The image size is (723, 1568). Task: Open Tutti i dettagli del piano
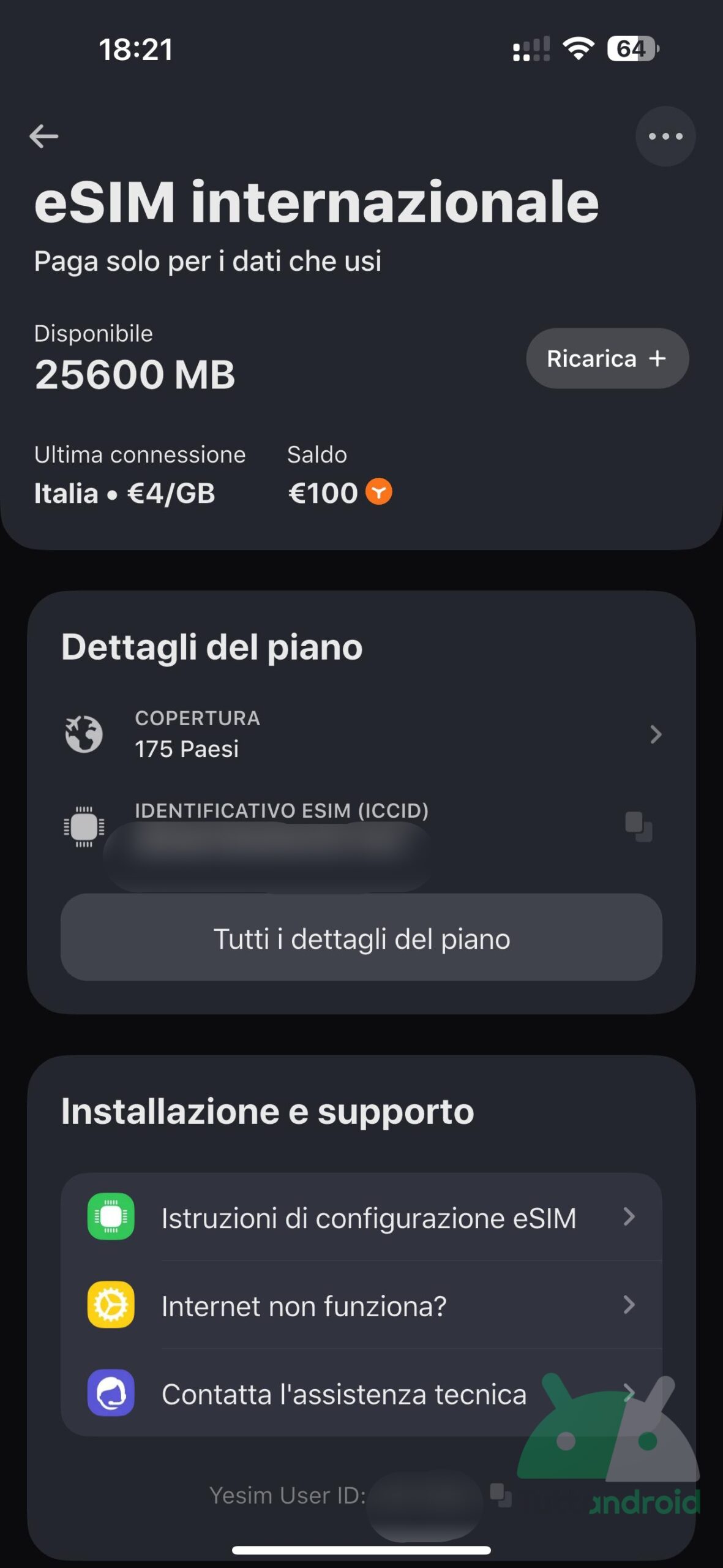click(361, 938)
